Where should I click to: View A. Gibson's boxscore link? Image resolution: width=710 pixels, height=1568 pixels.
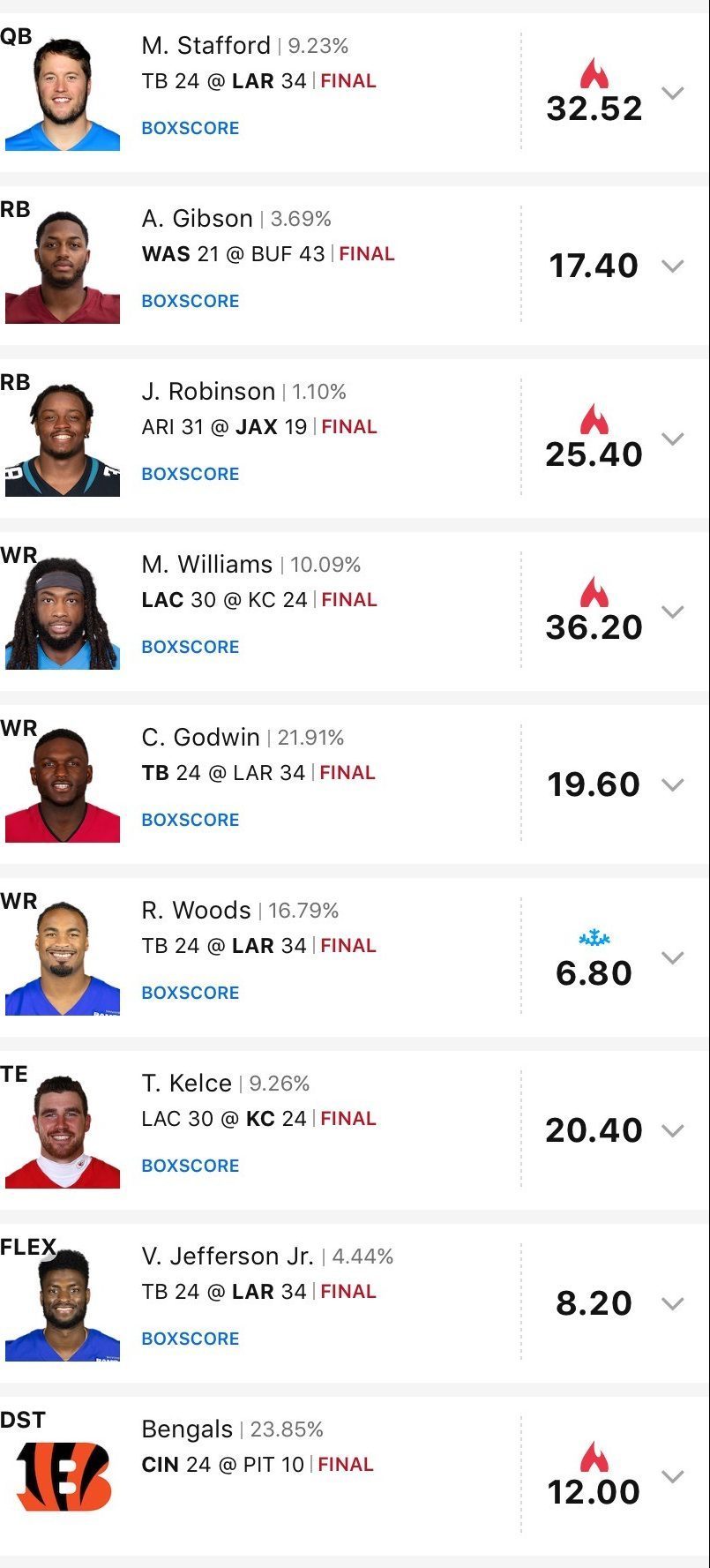click(191, 301)
